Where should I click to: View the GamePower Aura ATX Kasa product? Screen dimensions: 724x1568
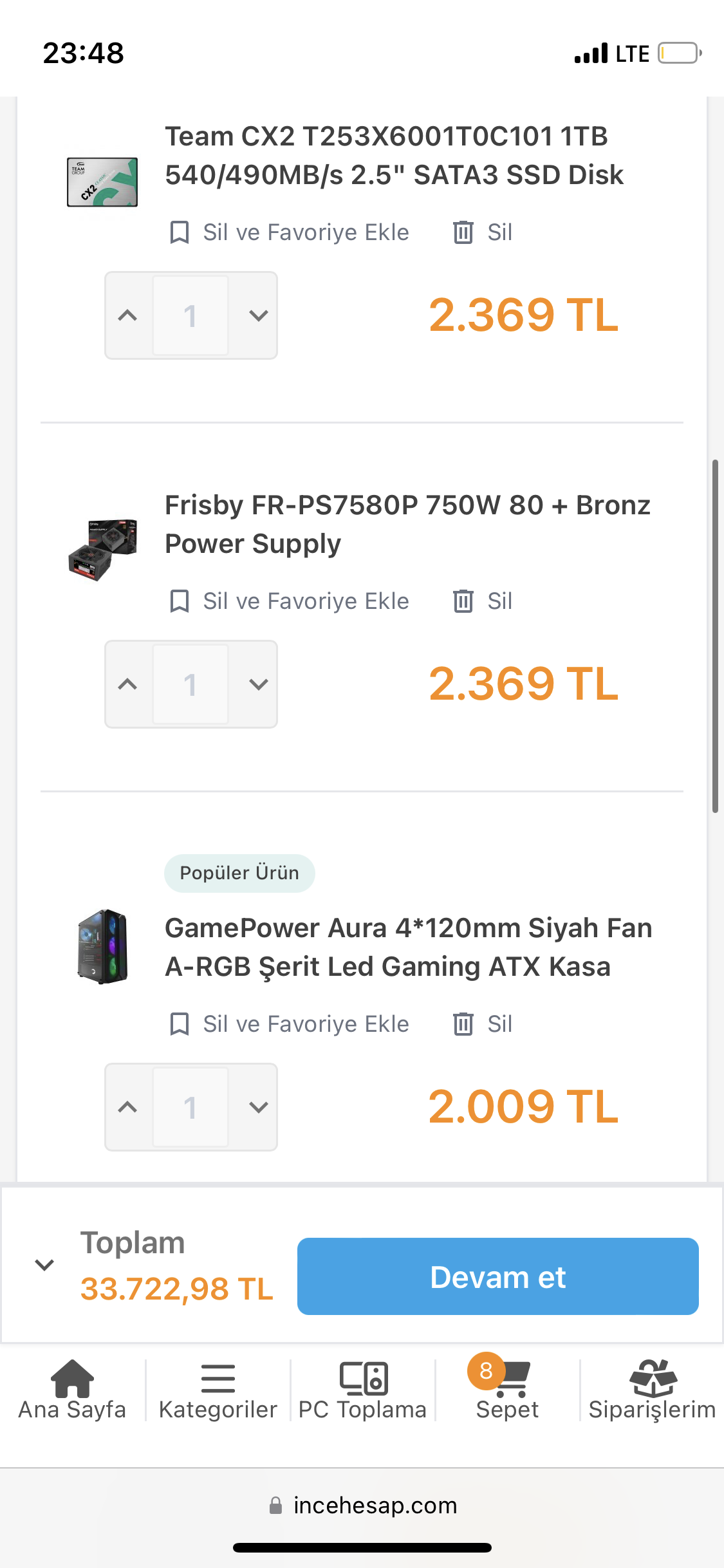coord(408,947)
